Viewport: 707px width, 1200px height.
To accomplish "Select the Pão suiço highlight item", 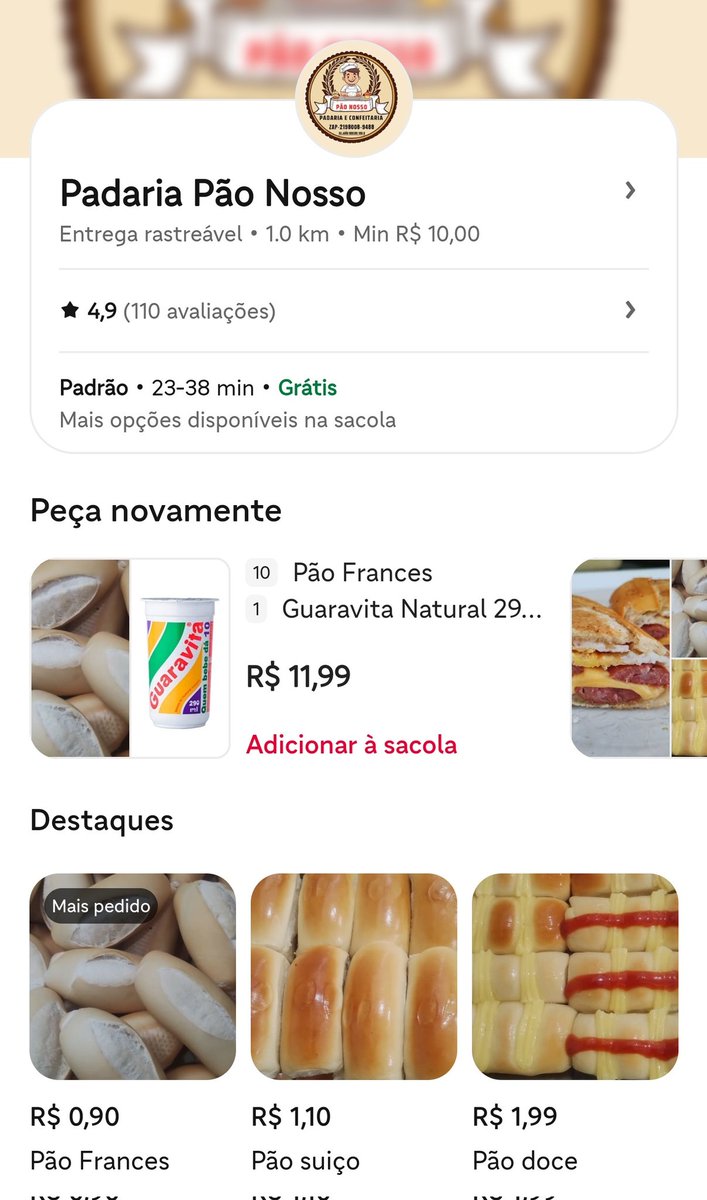I will pos(353,977).
